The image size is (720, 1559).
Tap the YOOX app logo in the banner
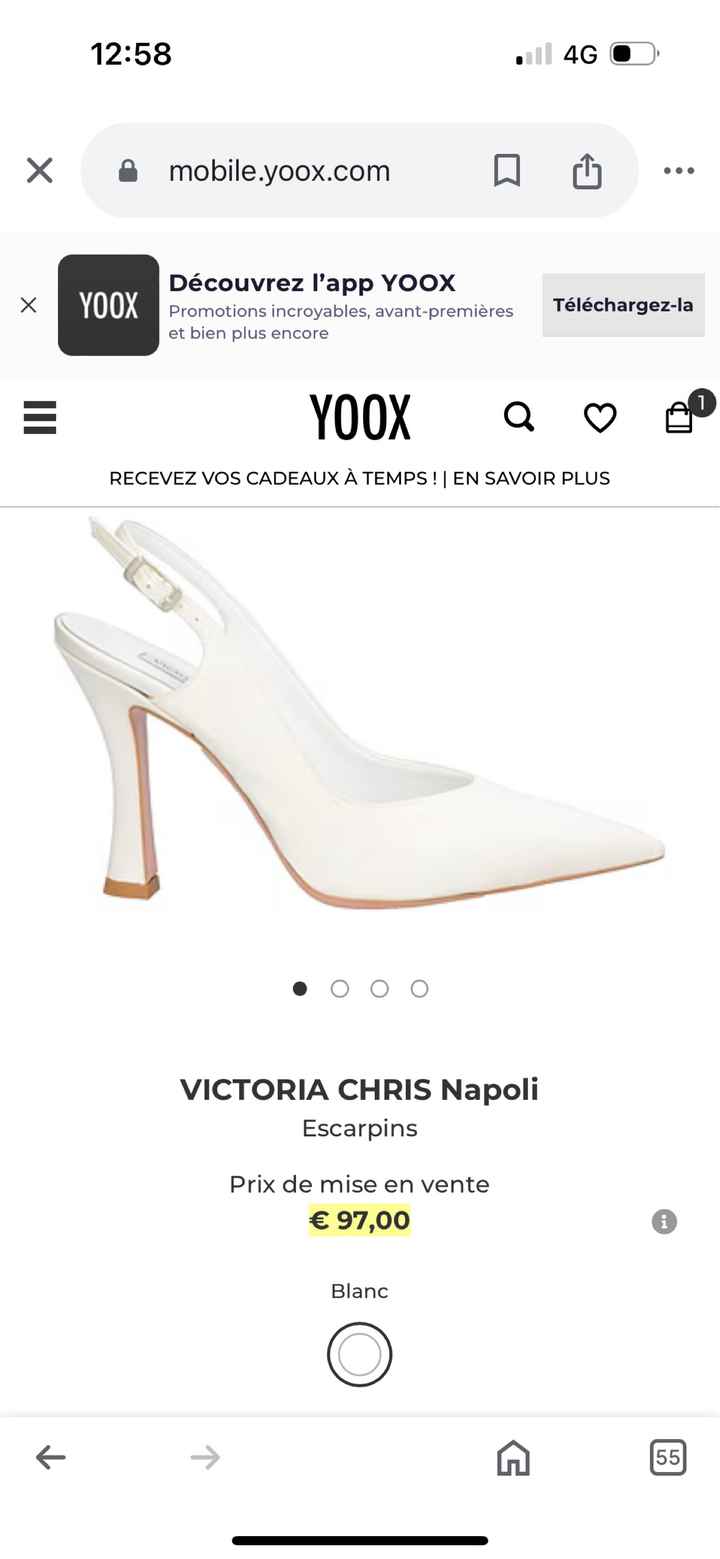coord(107,305)
